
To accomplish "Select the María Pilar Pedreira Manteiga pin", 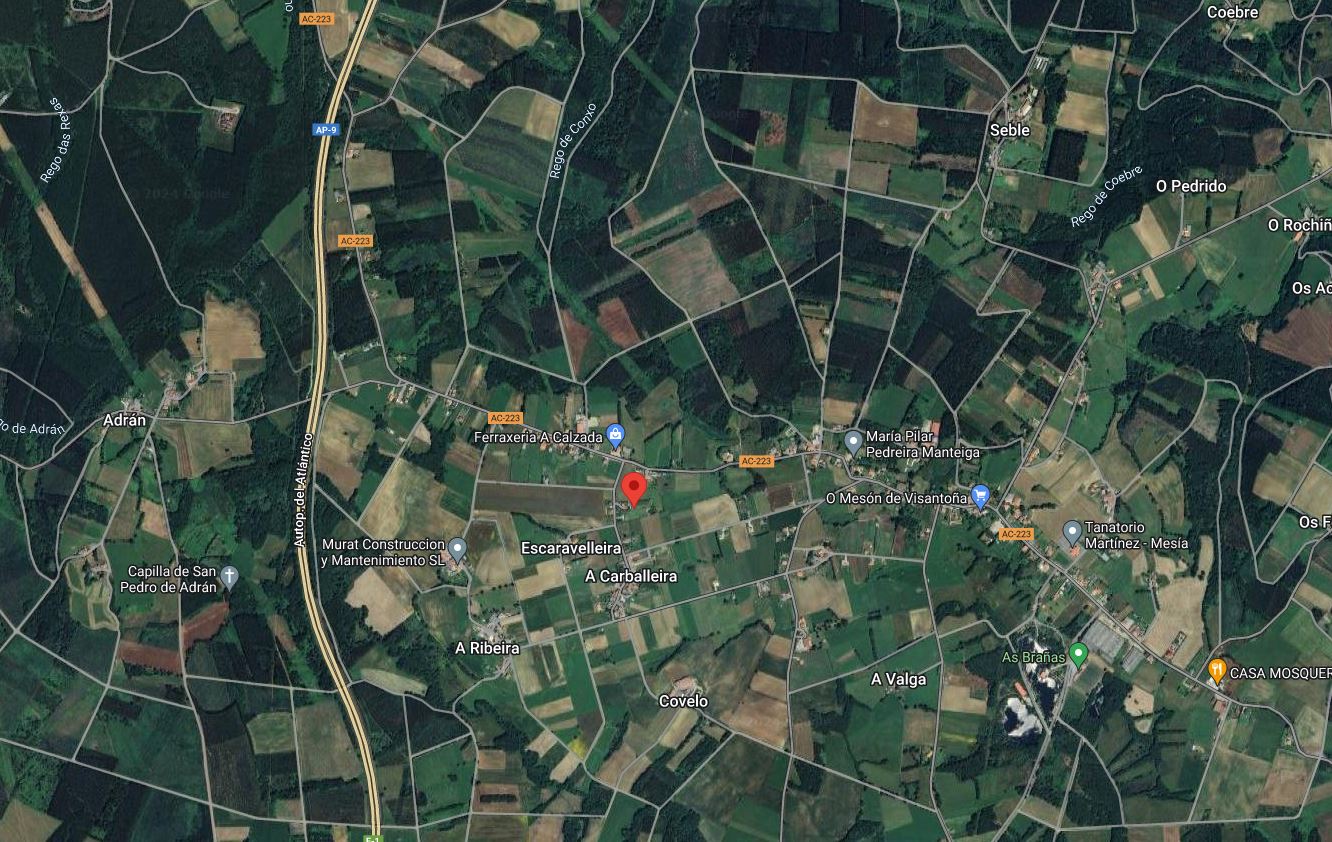I will click(853, 440).
